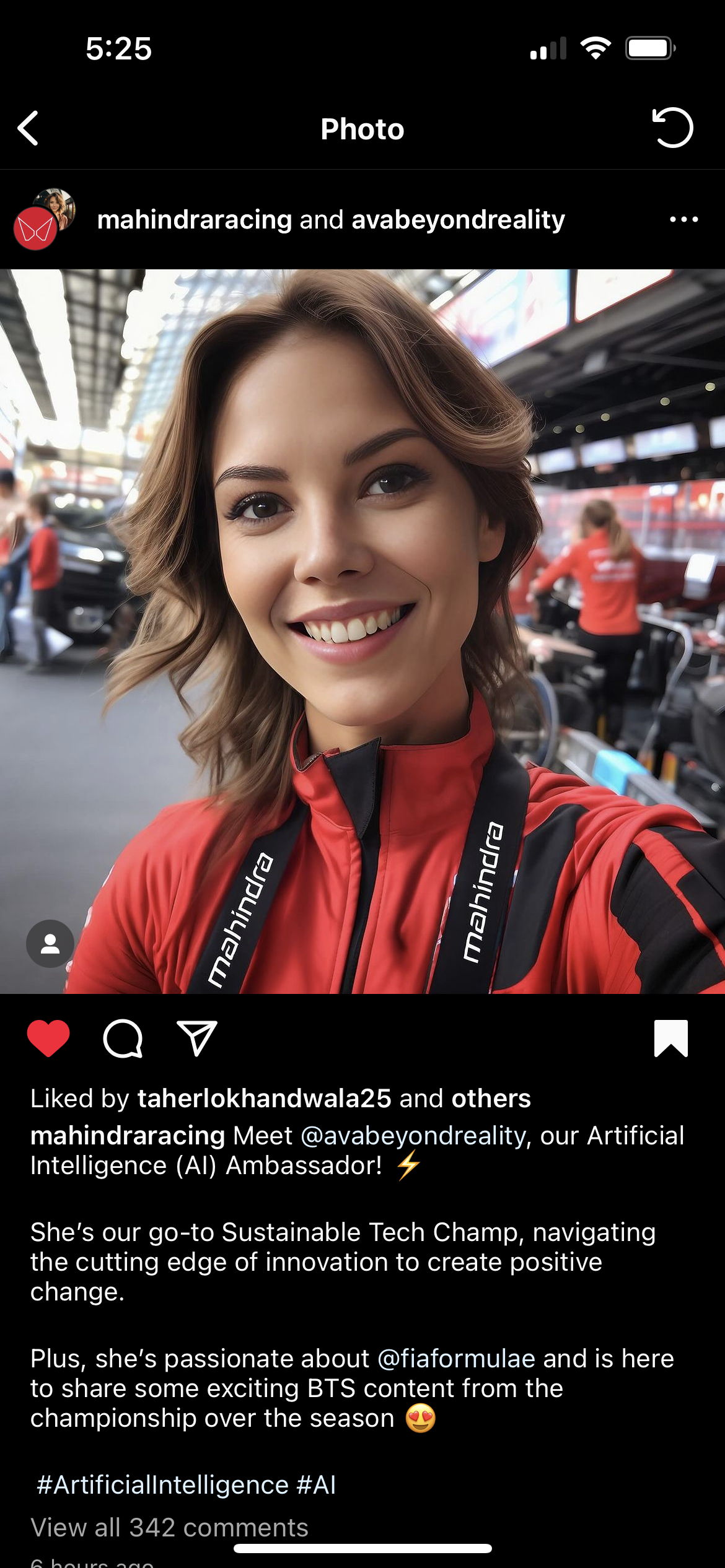Share the post via paper plane
725x1568 pixels.
(197, 1039)
